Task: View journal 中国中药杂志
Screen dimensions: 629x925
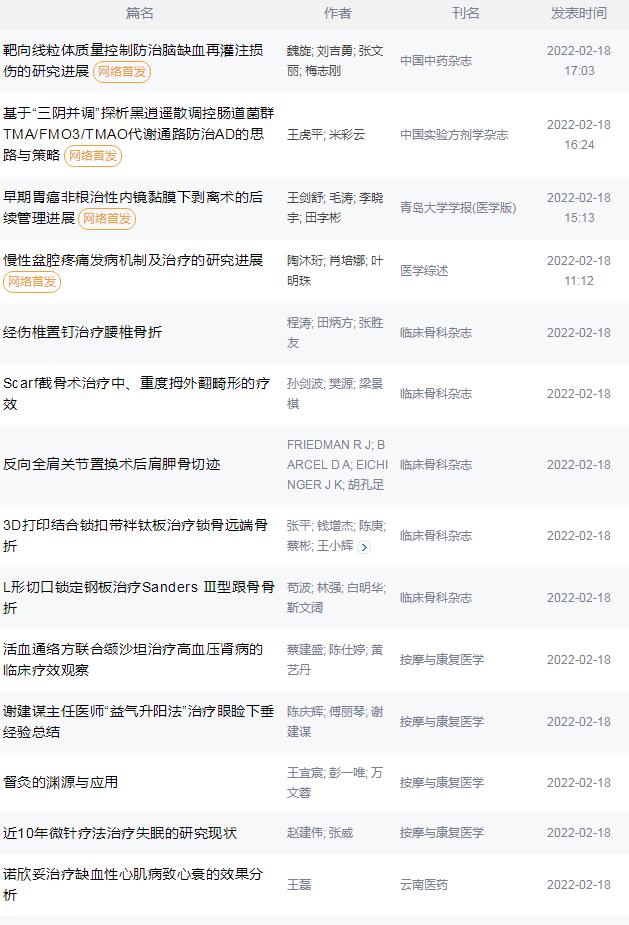Action: [x=436, y=60]
